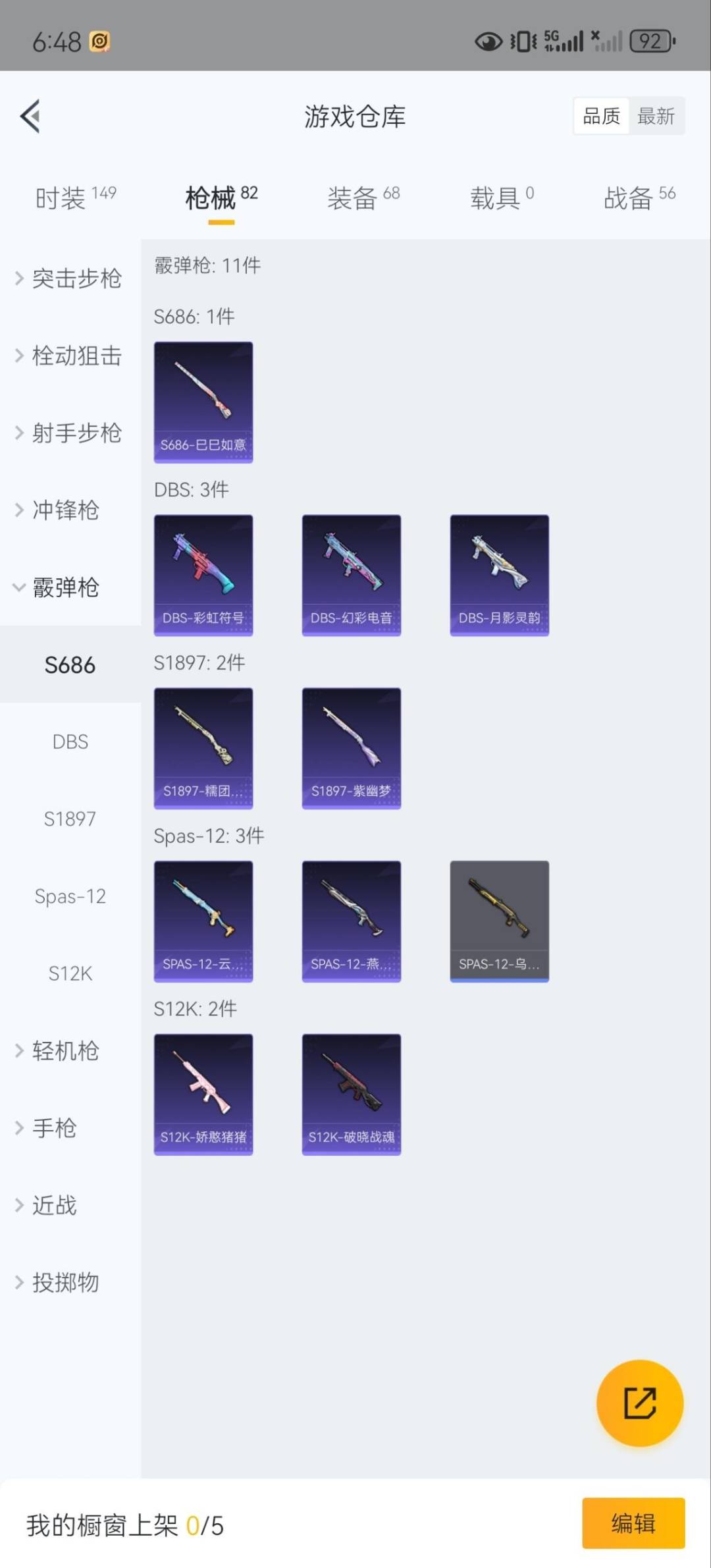Screen dimensions: 711x1568
Task: Select DBS in the side list
Action: [70, 742]
